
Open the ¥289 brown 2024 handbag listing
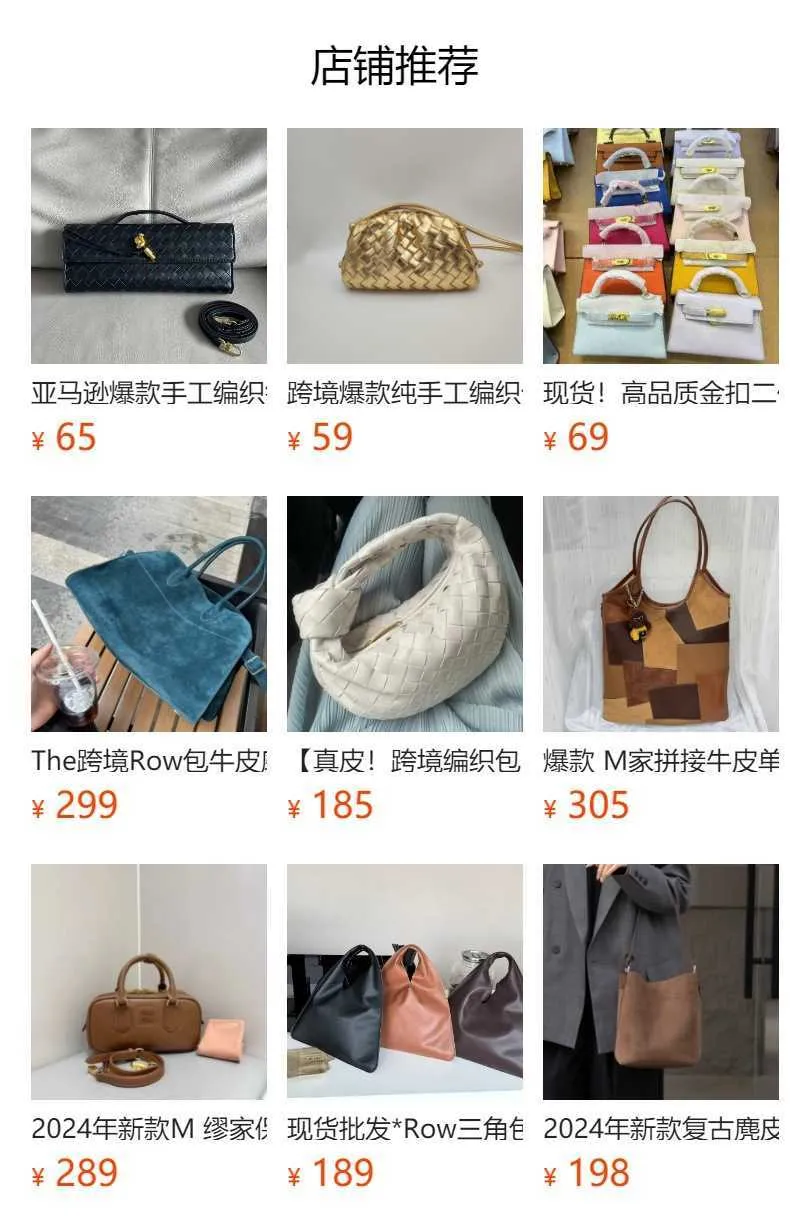(x=149, y=982)
